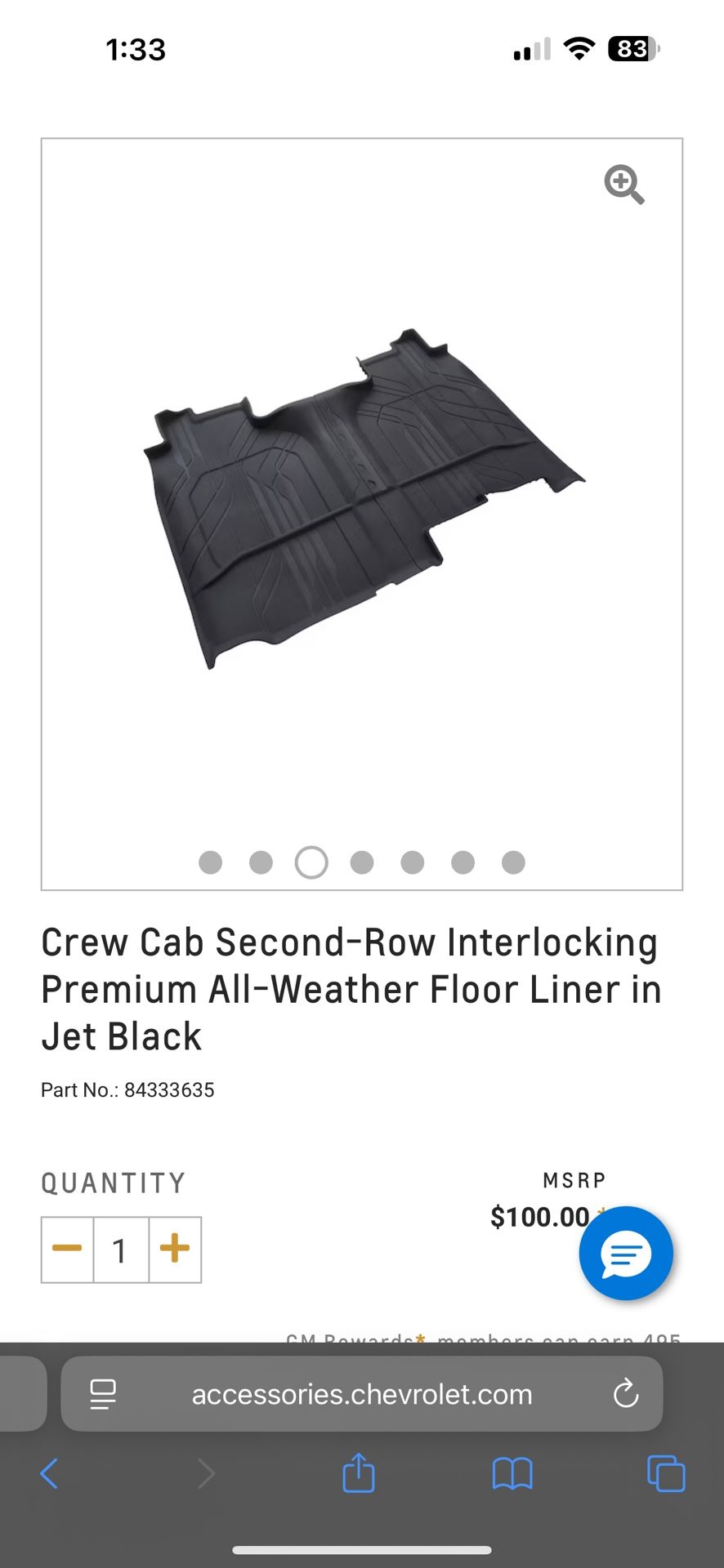
Task: Tap the accessories.chevrolet.com address bar
Action: (362, 1394)
